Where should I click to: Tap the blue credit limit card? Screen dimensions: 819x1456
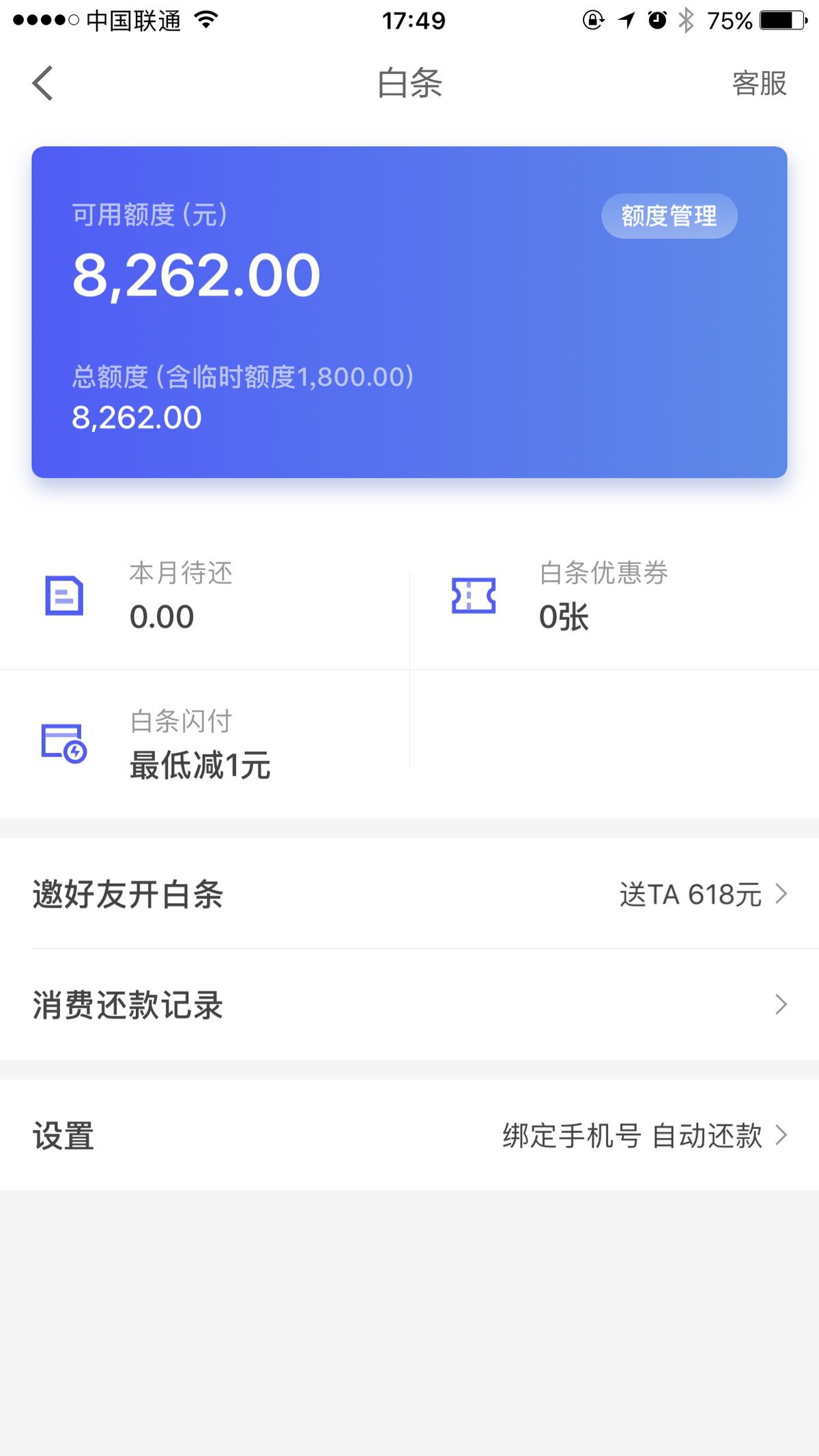click(x=409, y=312)
